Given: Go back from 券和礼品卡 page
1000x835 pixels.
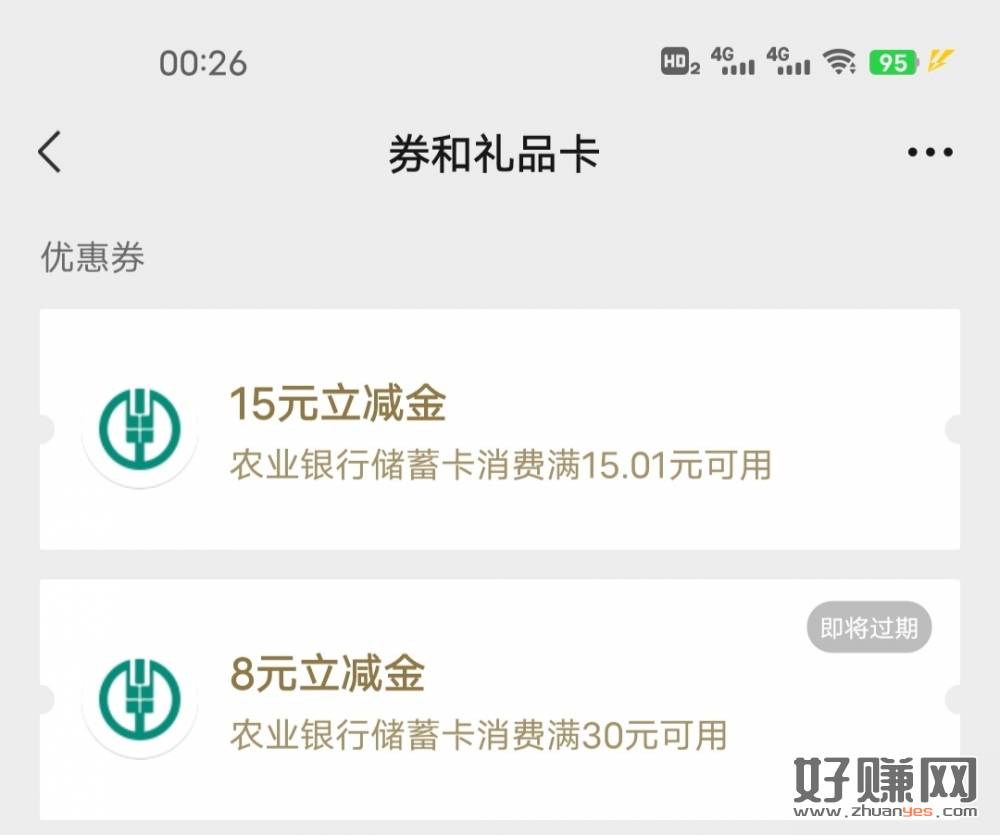Looking at the screenshot, I should click(x=50, y=153).
